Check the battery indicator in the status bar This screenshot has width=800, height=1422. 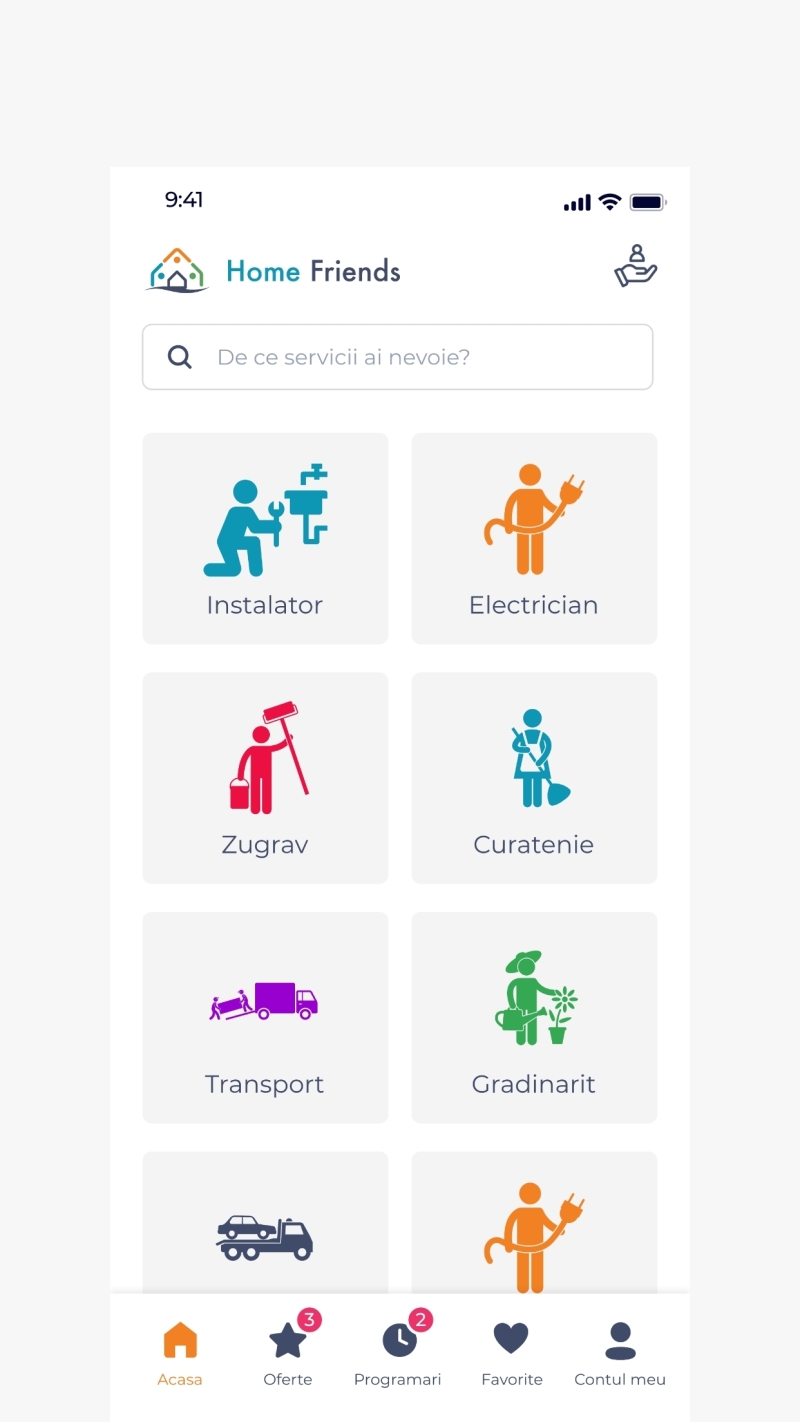point(648,201)
